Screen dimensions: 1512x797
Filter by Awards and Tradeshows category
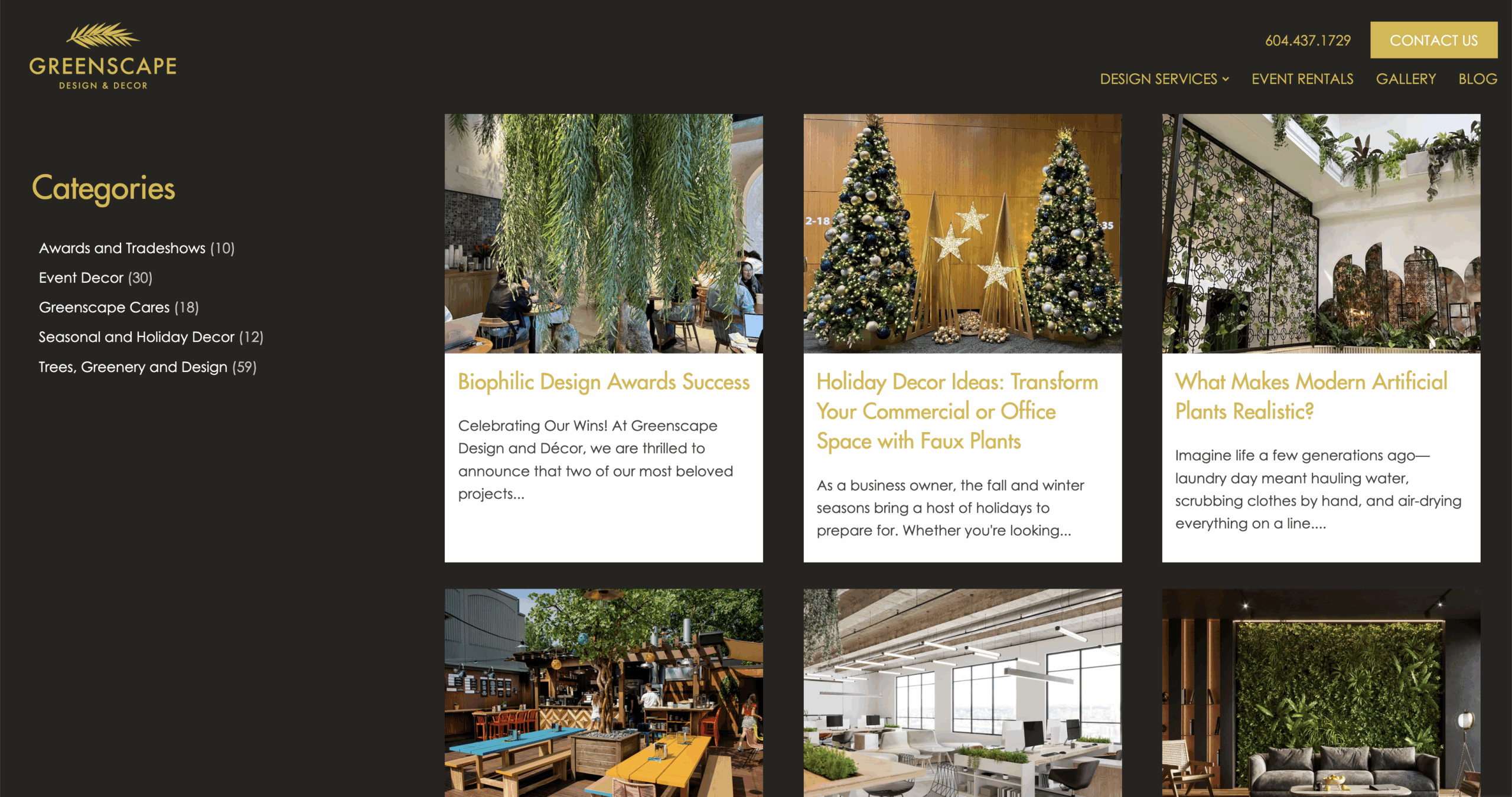pos(122,248)
